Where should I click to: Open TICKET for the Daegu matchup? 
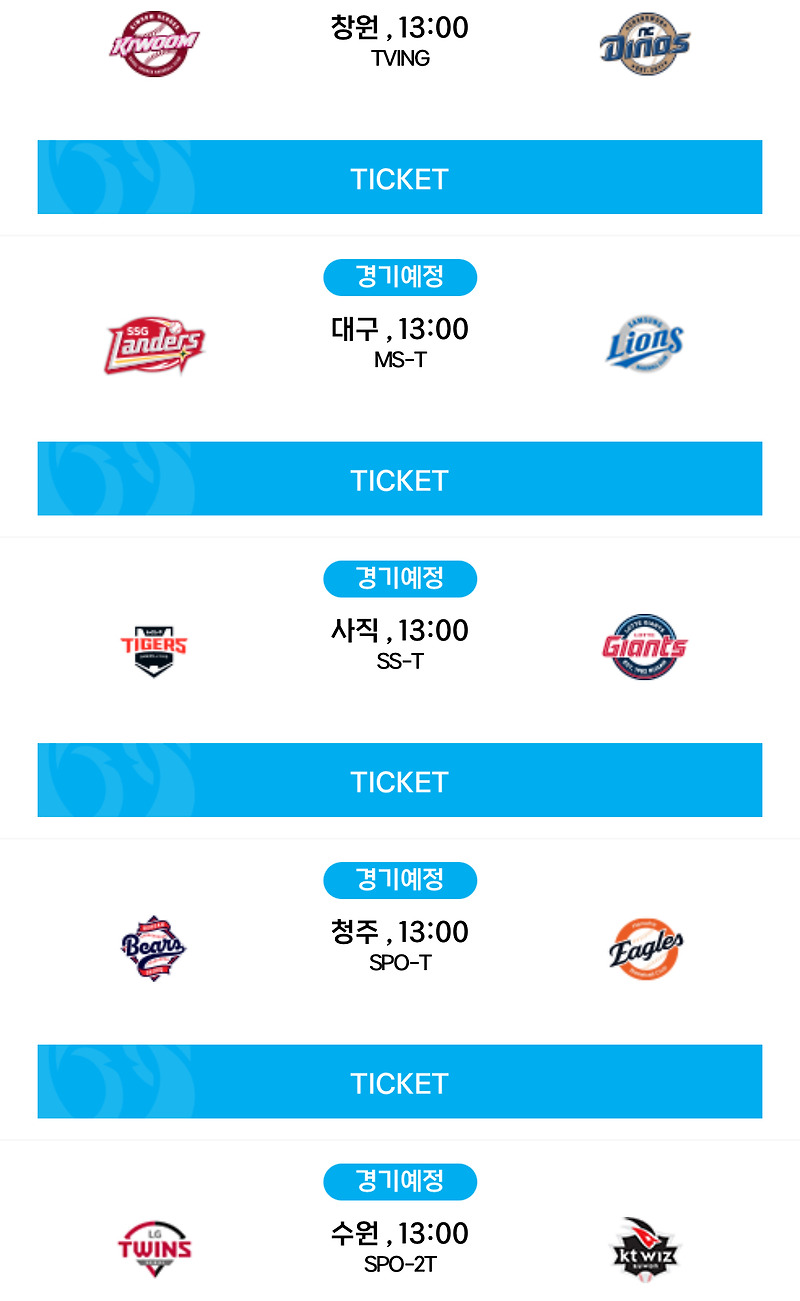(400, 479)
